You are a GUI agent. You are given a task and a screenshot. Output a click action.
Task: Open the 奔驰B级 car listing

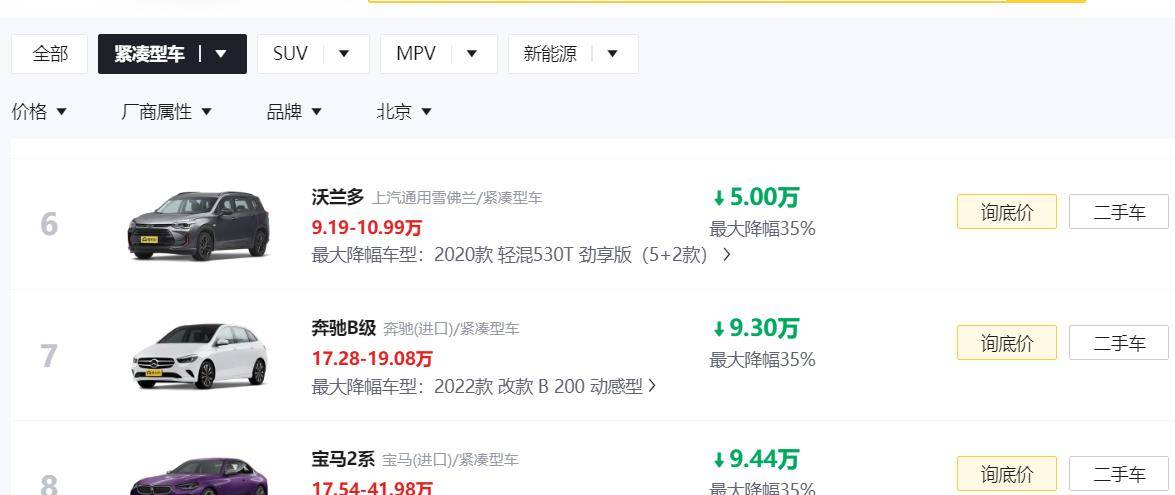343,328
